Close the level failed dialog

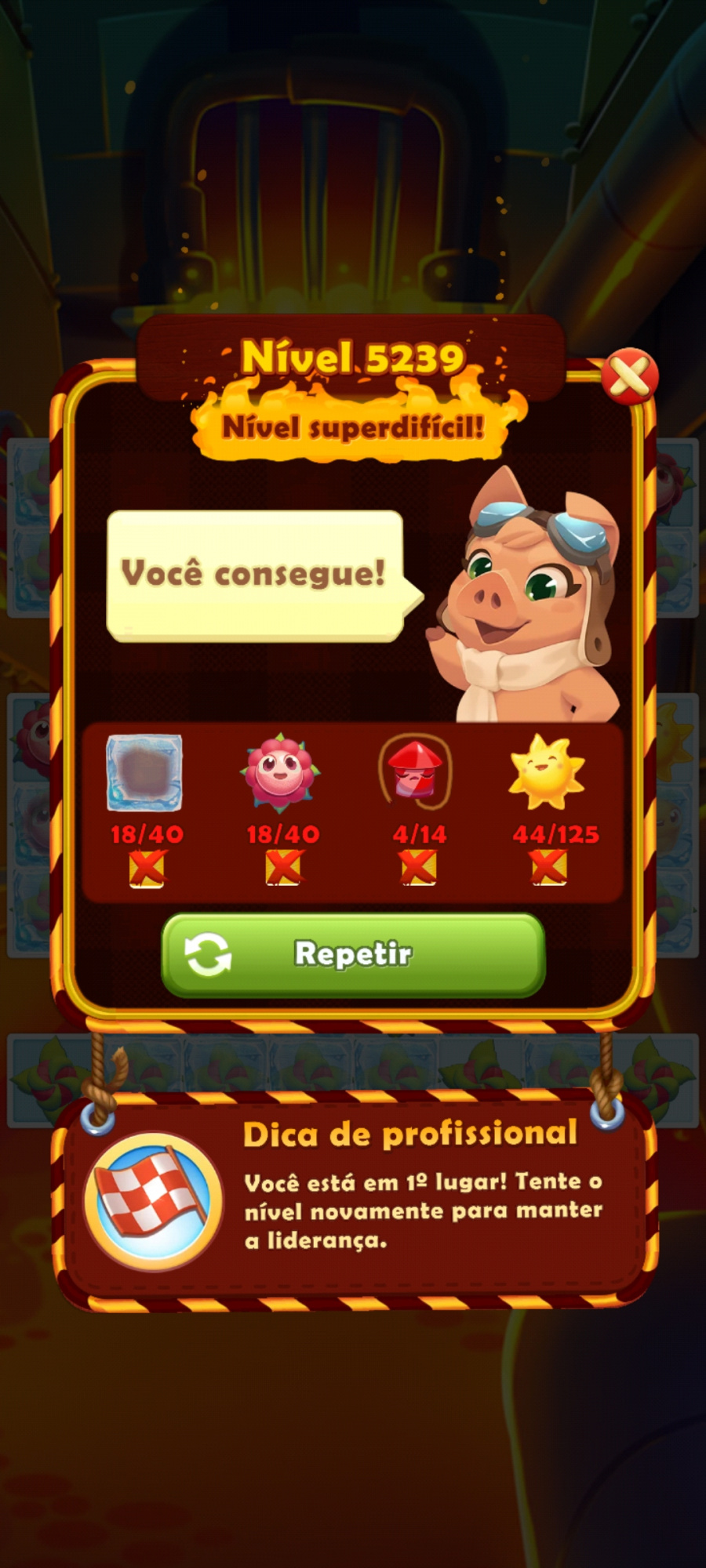pyautogui.click(x=629, y=377)
